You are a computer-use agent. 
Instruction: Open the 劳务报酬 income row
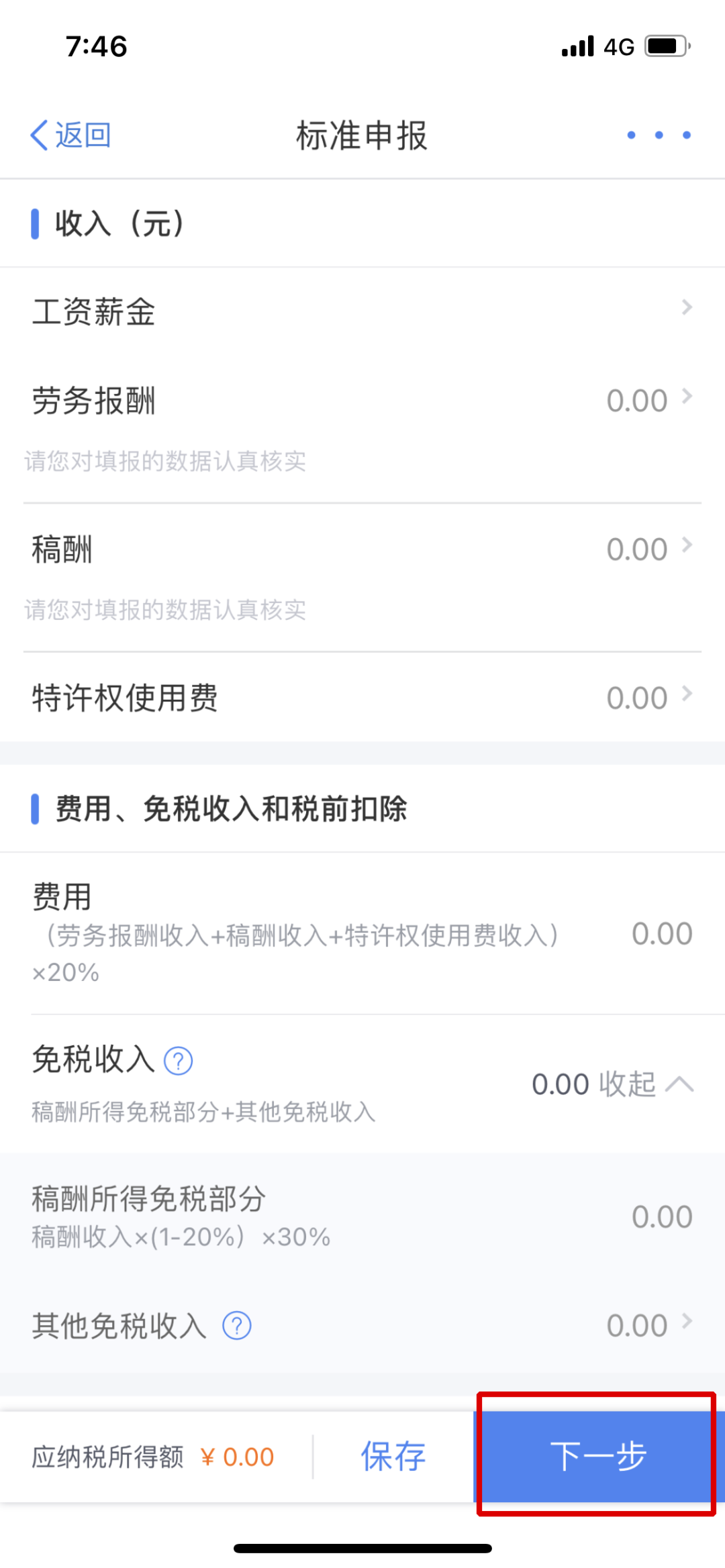point(362,401)
